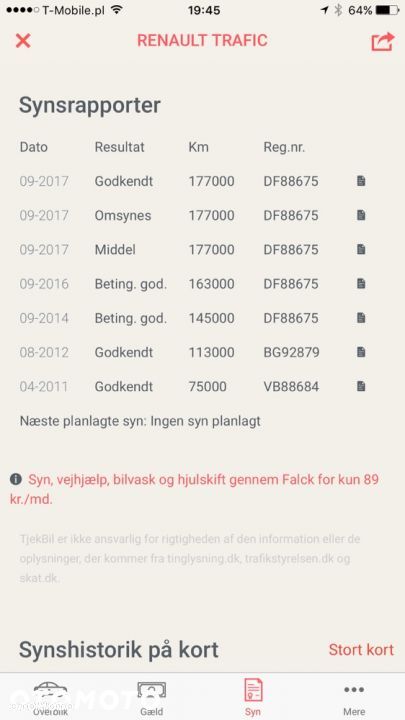This screenshot has height=720, width=405.
Task: Open document for 09-2017 Godkendt inspection
Action: (x=361, y=181)
